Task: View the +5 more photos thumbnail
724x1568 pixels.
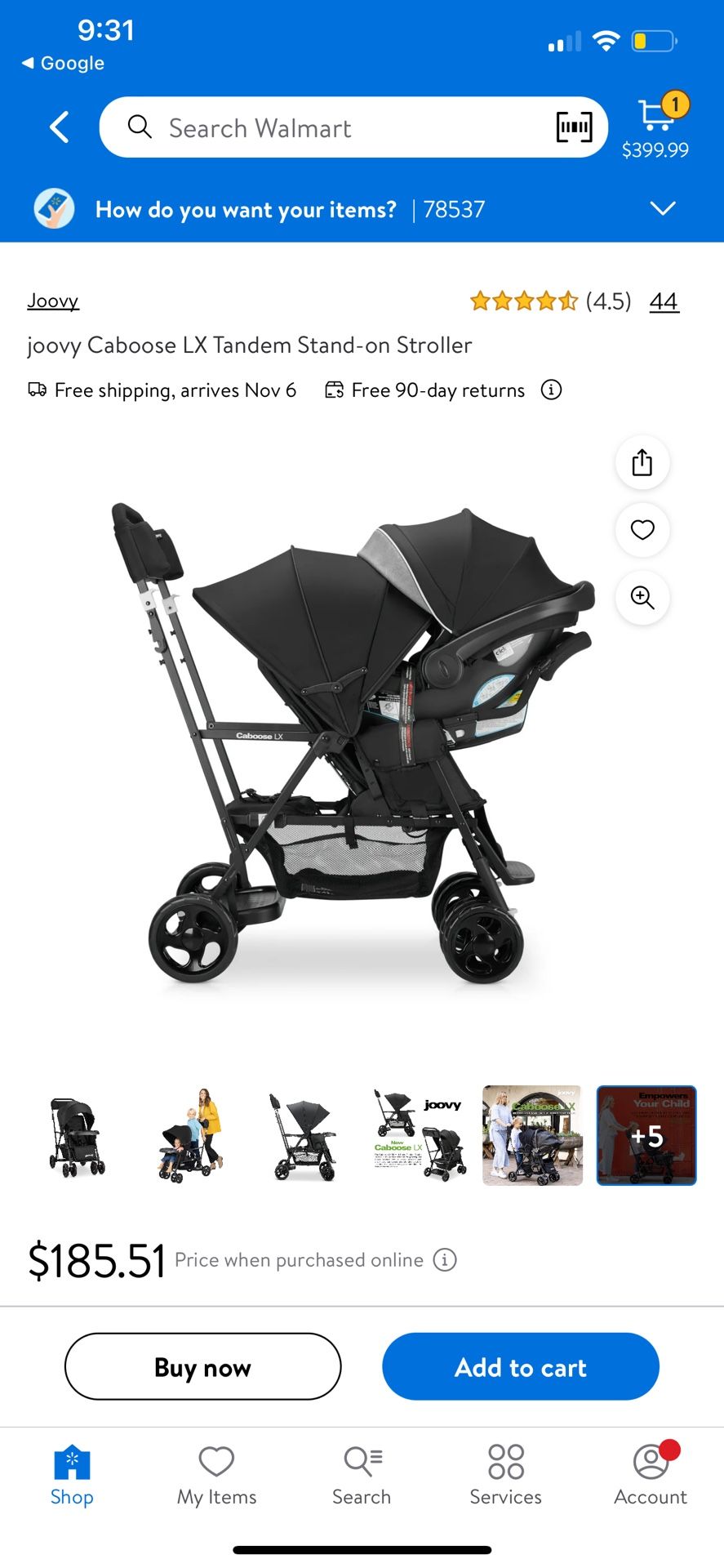Action: (x=646, y=1136)
